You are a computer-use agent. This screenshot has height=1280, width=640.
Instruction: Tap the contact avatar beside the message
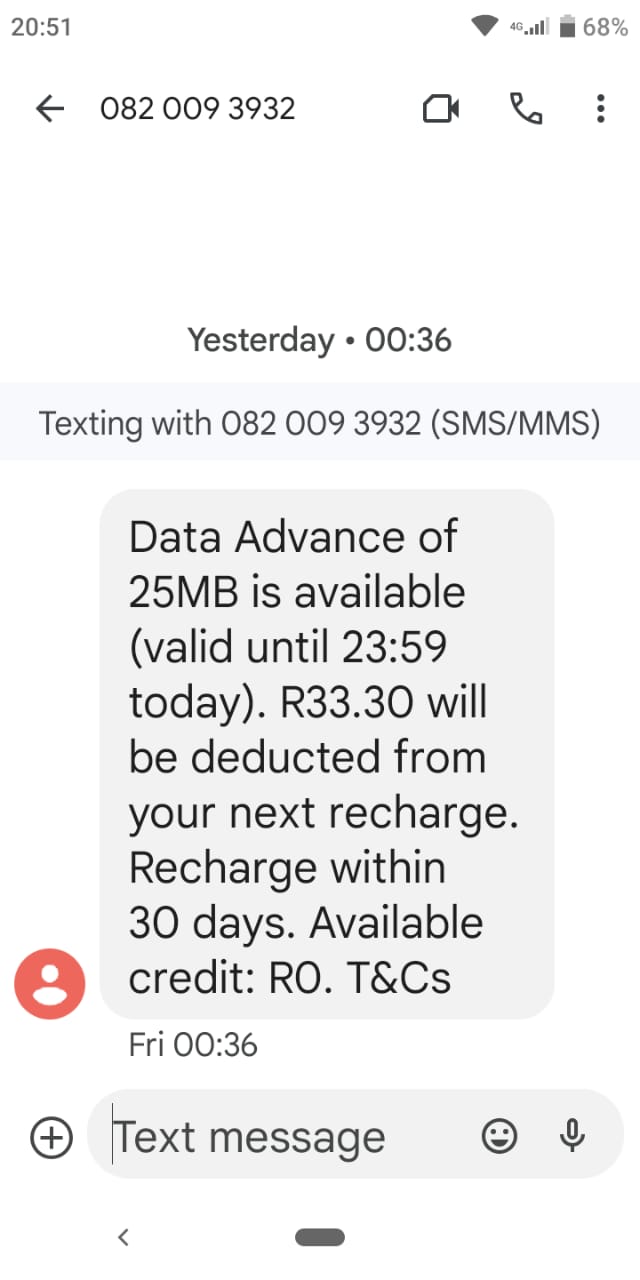pos(50,983)
